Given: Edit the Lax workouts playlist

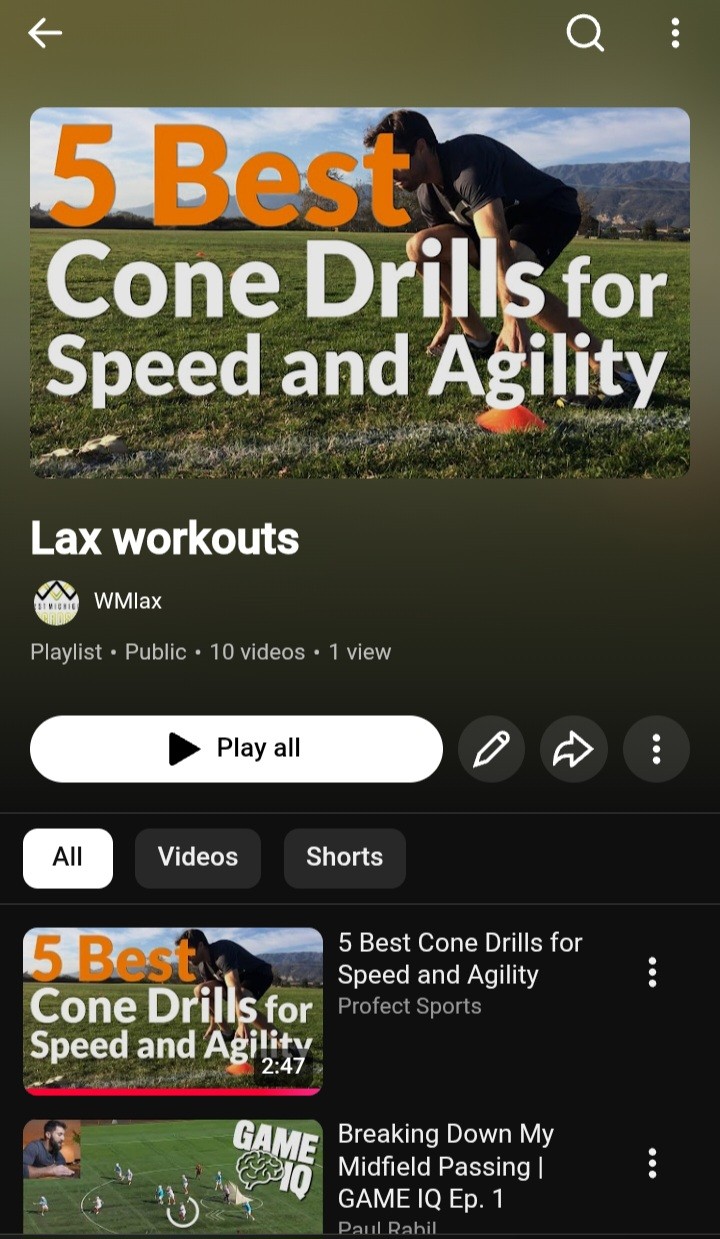Looking at the screenshot, I should (491, 748).
